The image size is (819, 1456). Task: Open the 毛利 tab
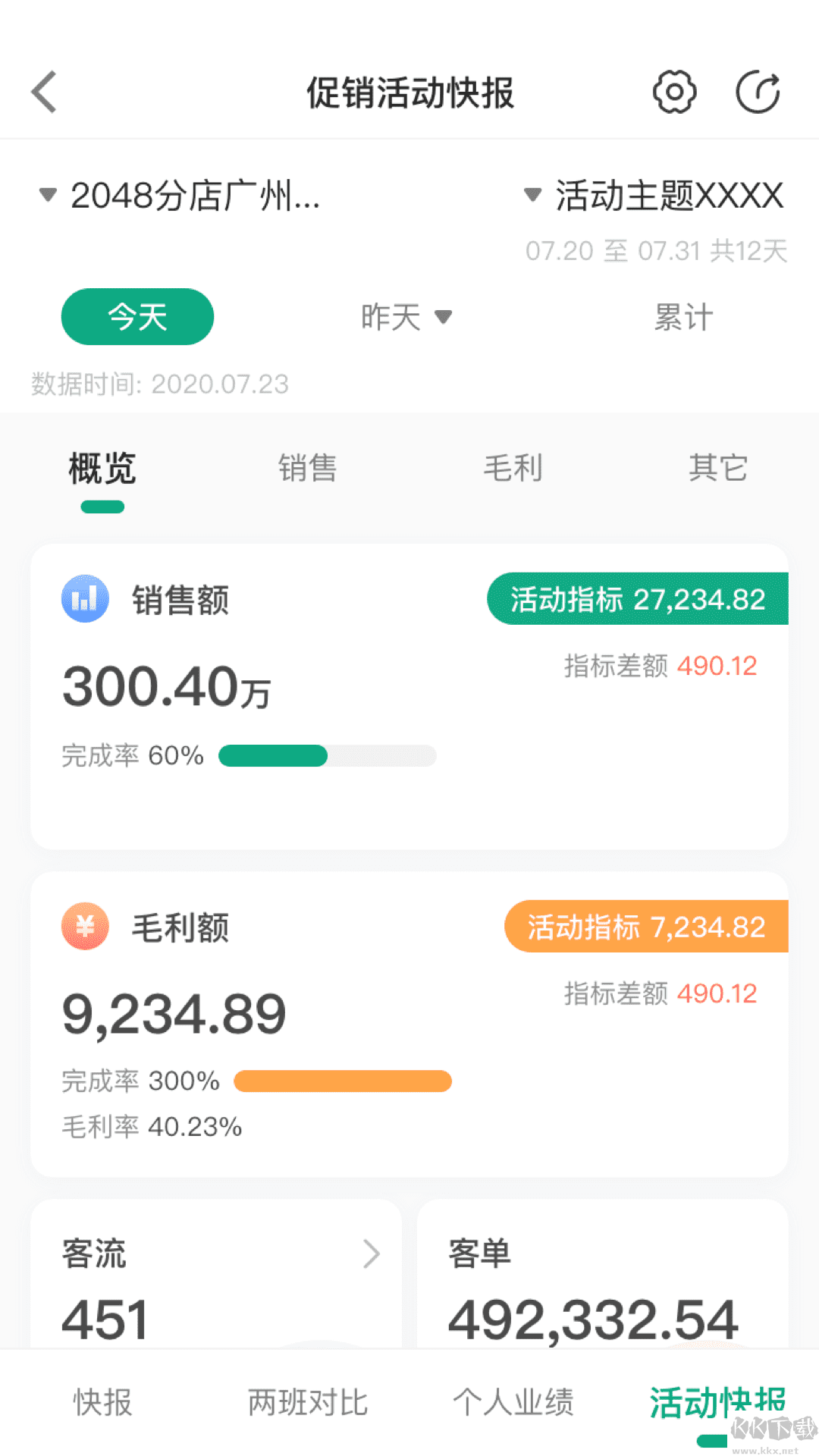513,469
